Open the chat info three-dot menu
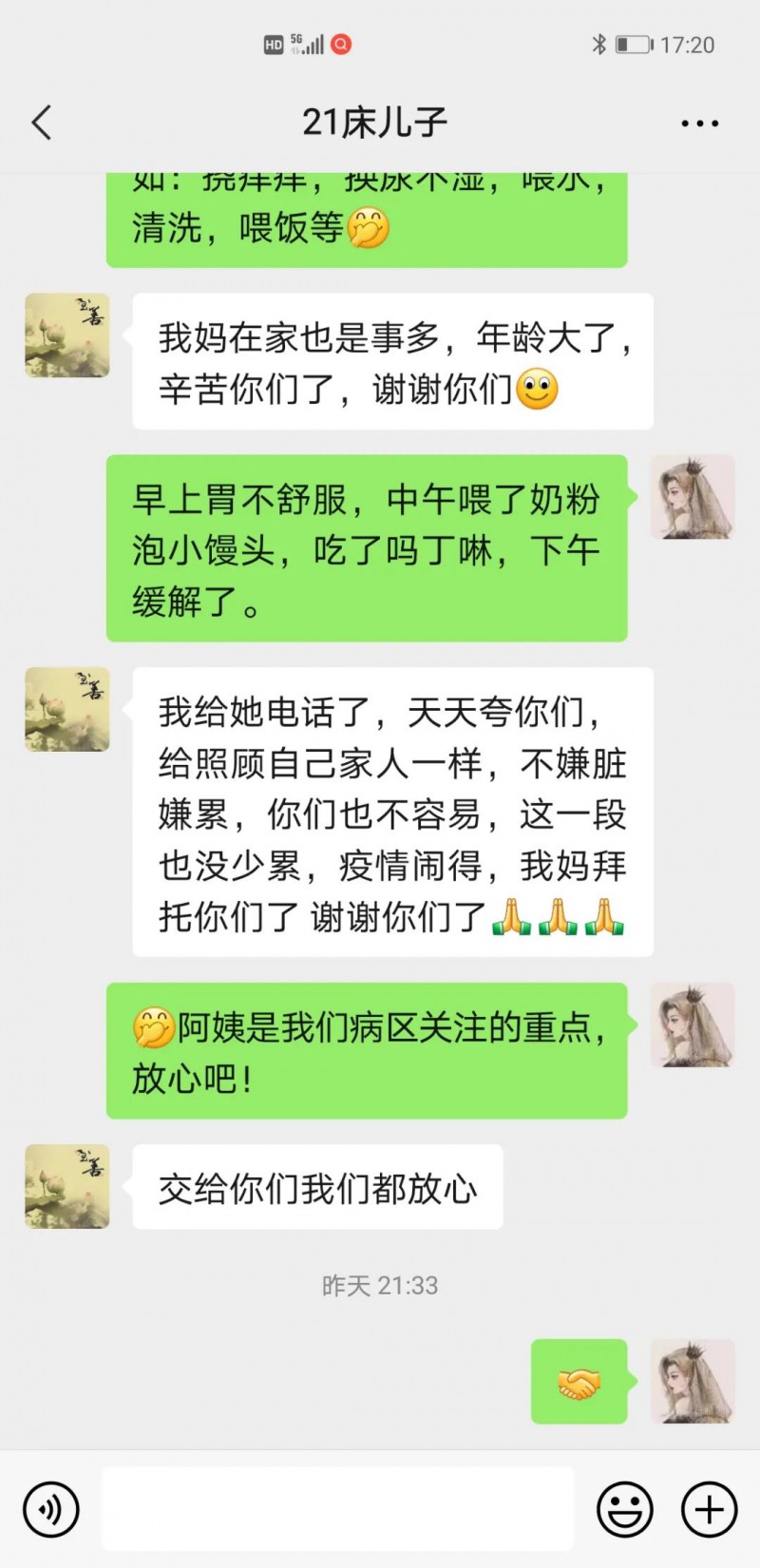This screenshot has height=1568, width=760. (x=699, y=124)
